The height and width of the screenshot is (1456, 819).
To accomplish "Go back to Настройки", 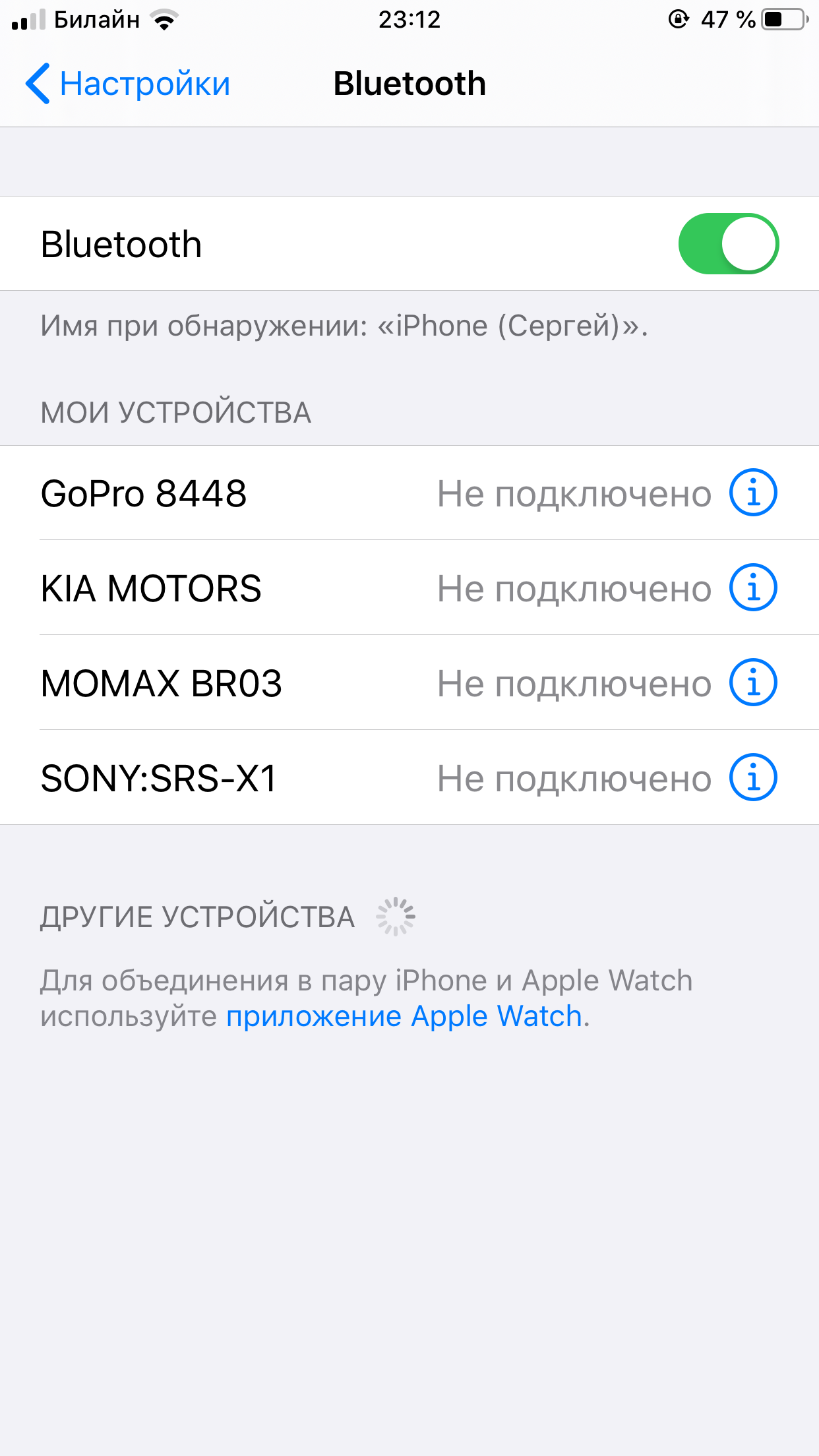I will tap(128, 84).
